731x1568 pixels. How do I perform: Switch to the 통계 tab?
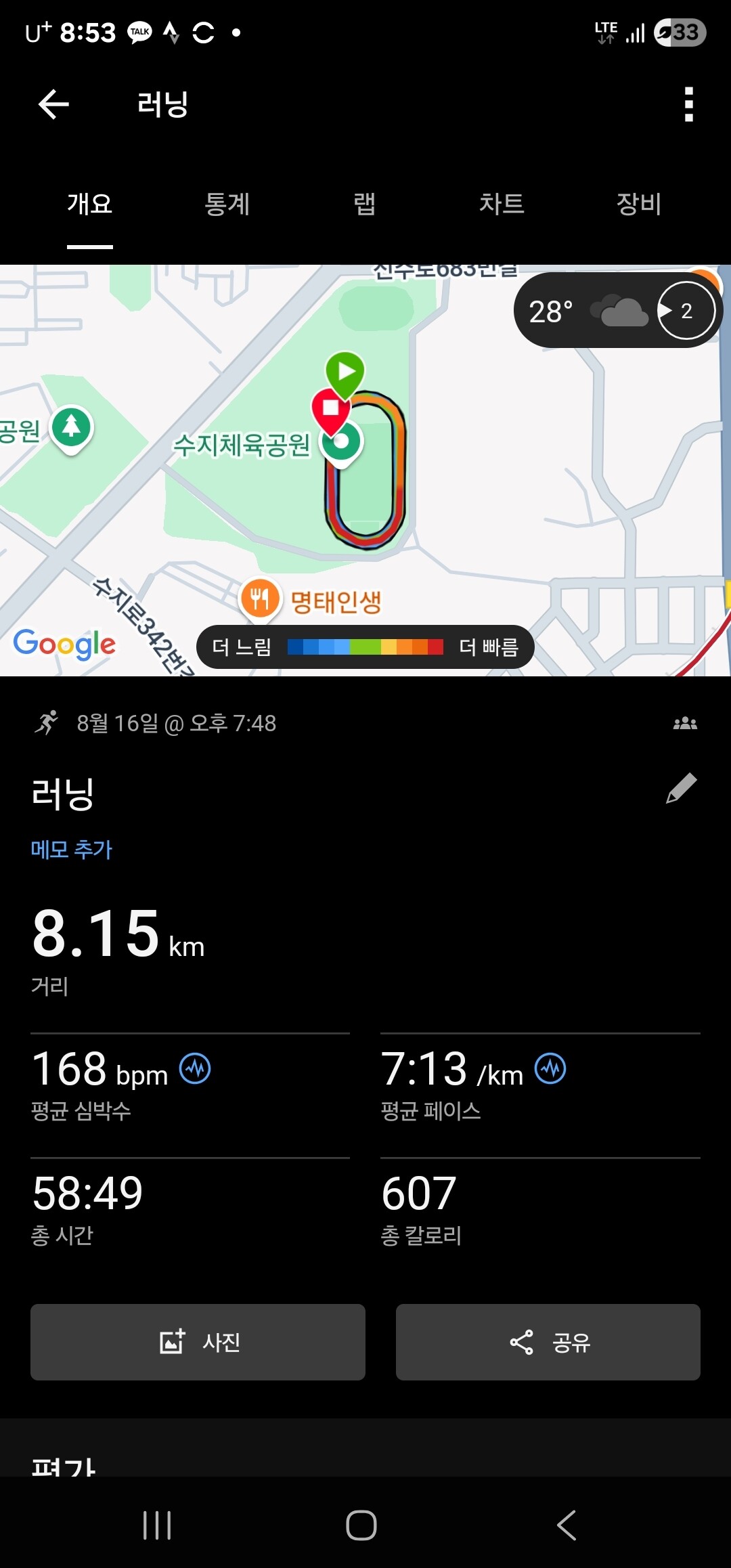point(227,204)
